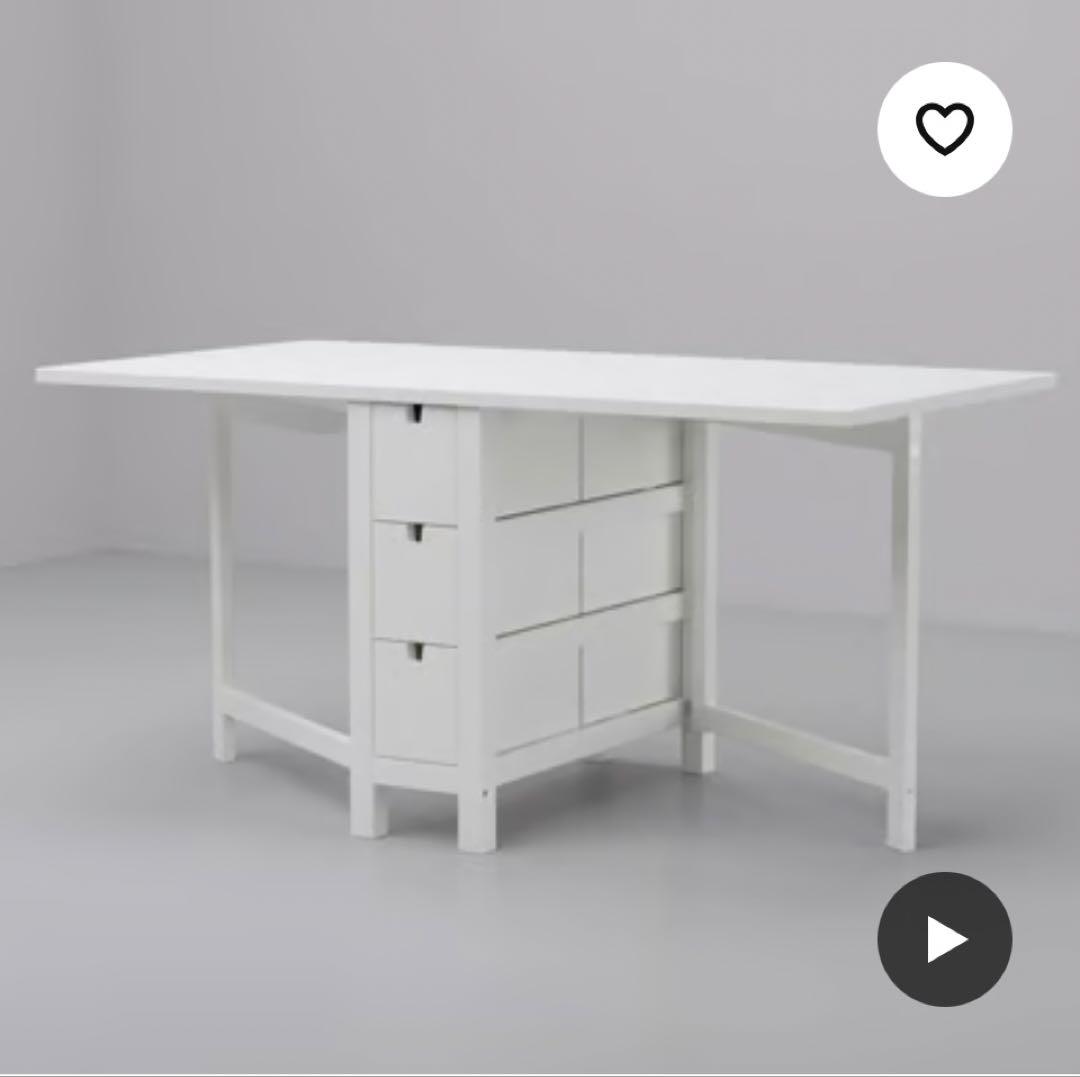Add this table to favorites with the heart

coord(944,129)
